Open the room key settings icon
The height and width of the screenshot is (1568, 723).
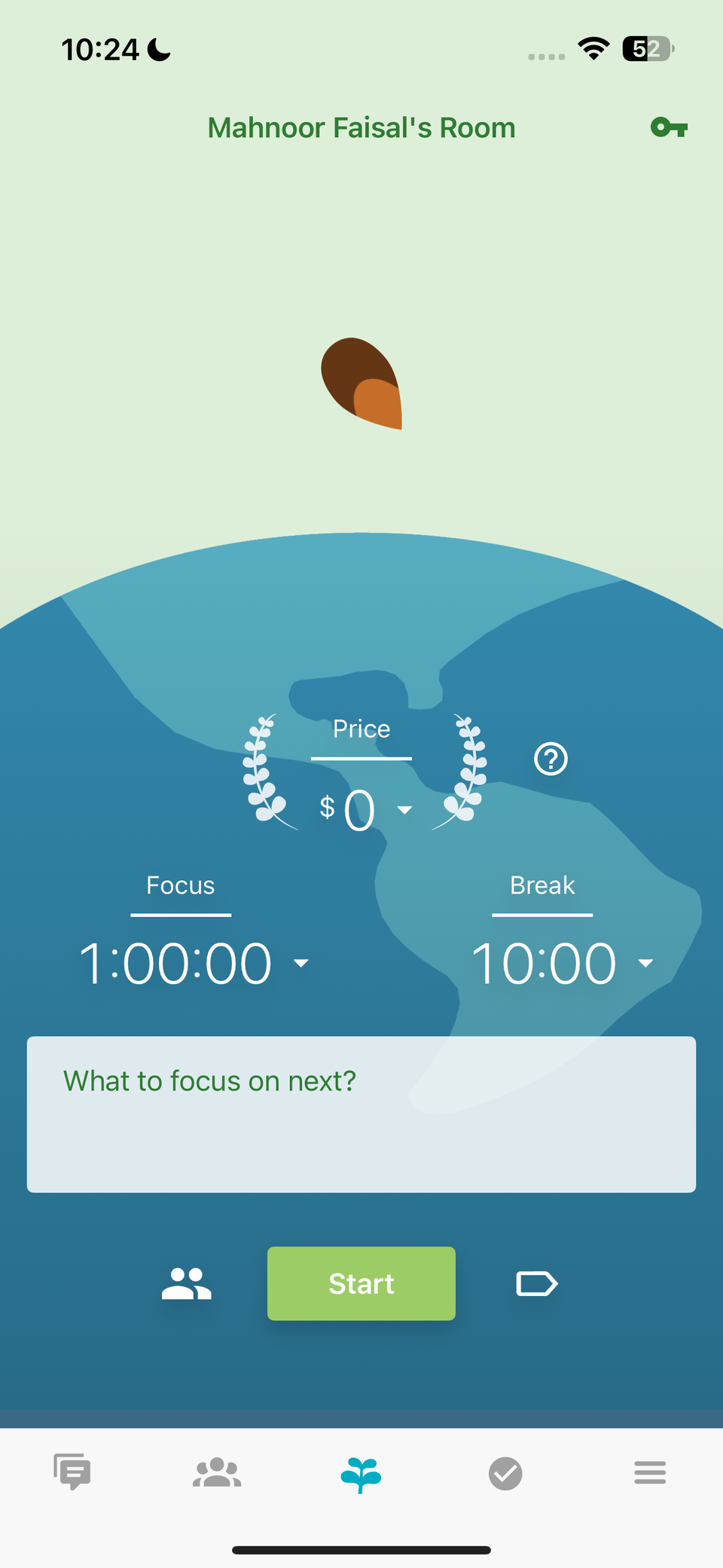tap(669, 127)
